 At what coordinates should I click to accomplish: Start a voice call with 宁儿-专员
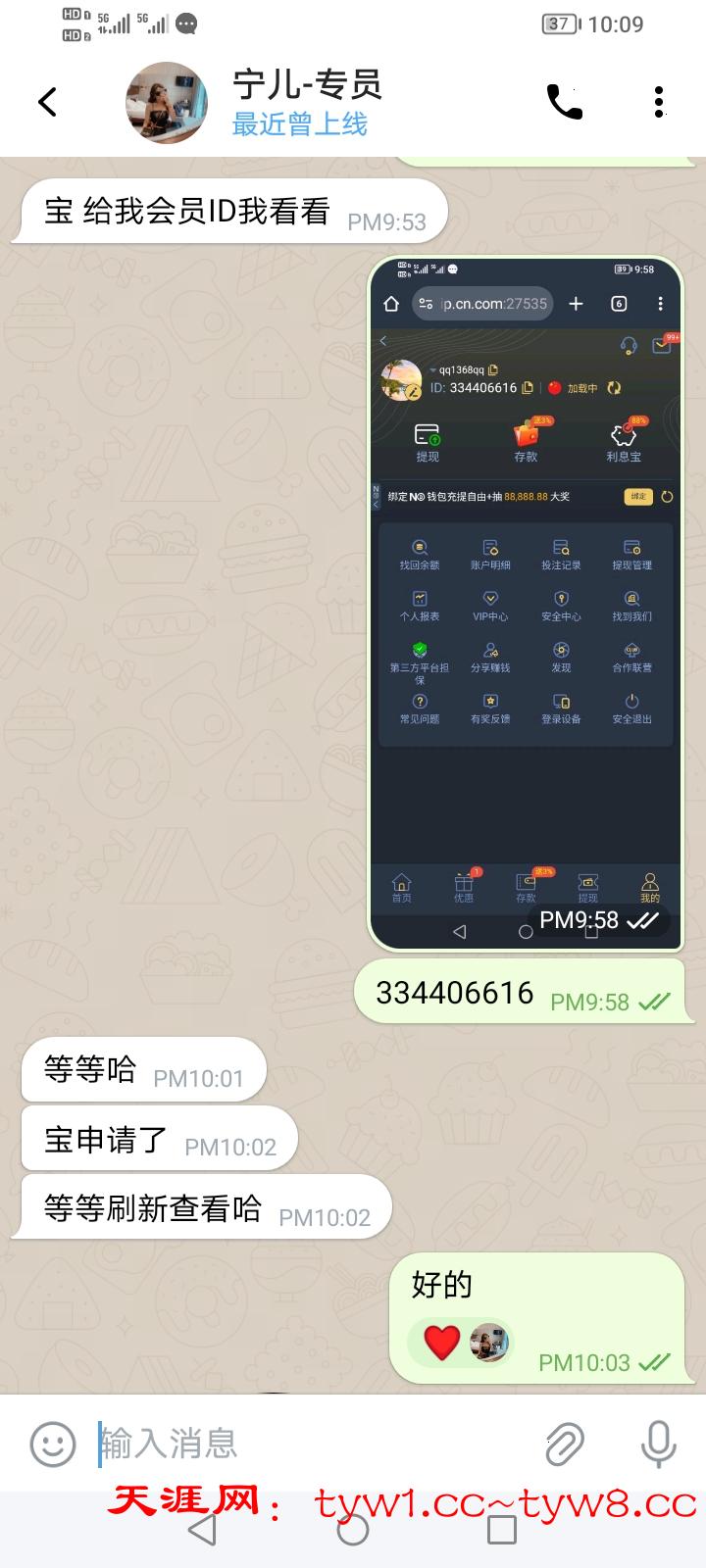564,102
